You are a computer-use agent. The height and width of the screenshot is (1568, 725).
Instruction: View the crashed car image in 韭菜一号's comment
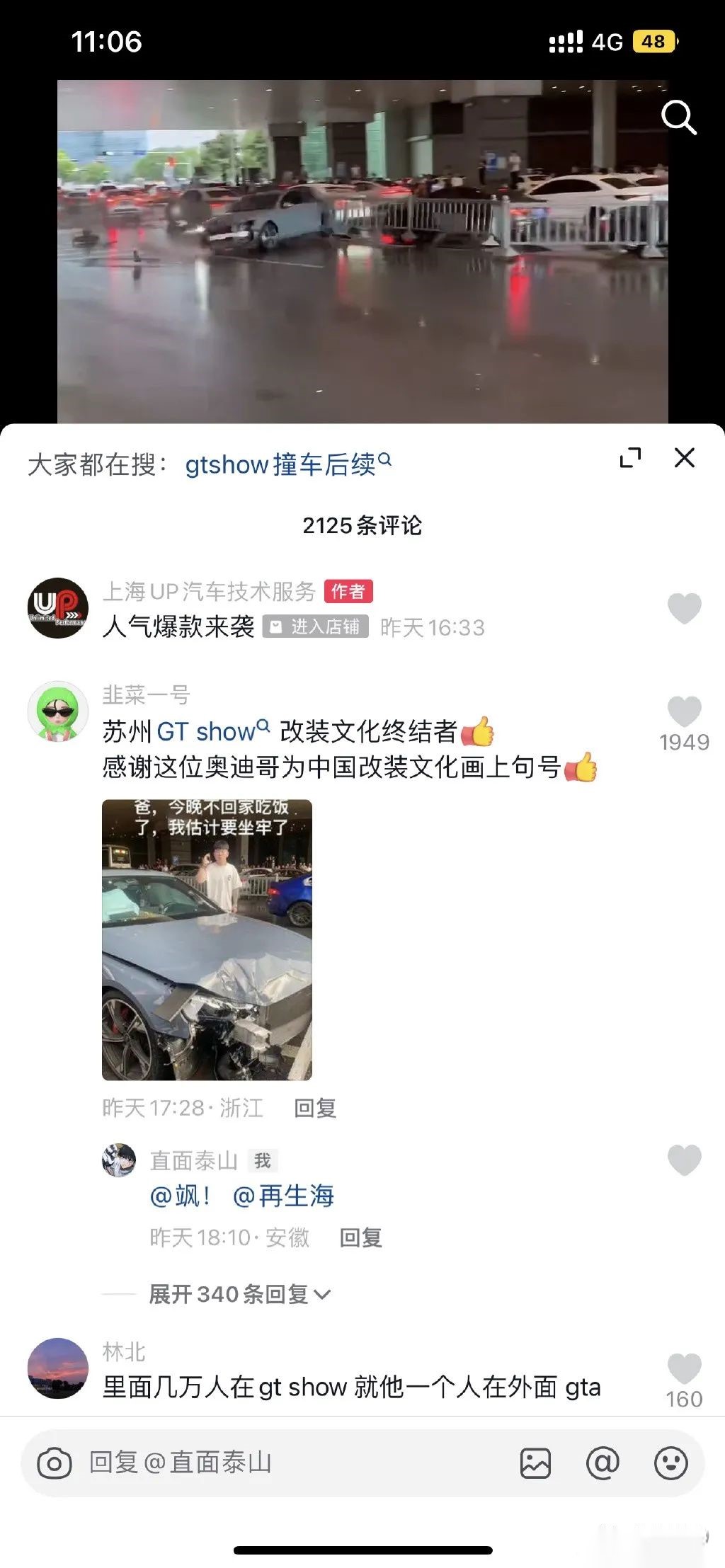[x=207, y=939]
